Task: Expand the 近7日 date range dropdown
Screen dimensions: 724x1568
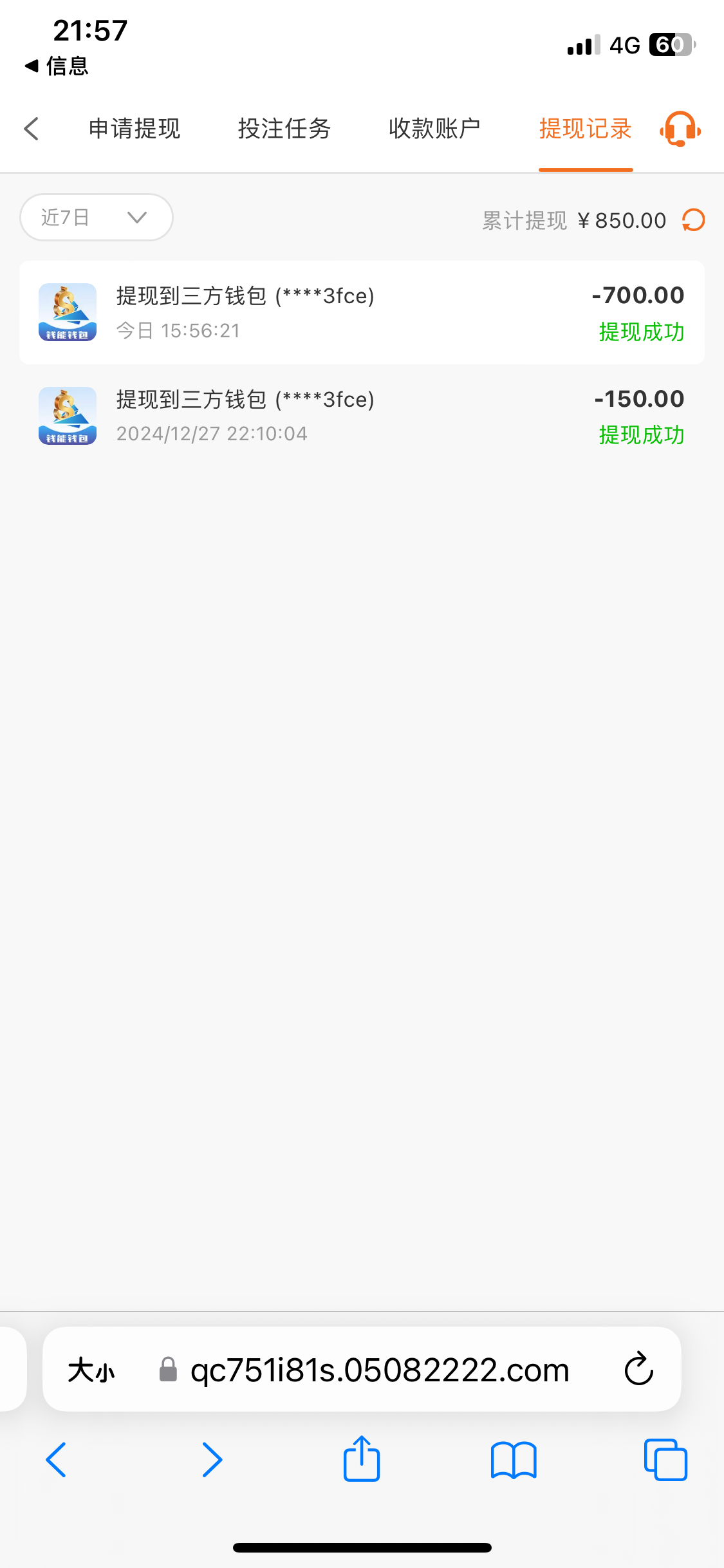Action: coord(97,218)
